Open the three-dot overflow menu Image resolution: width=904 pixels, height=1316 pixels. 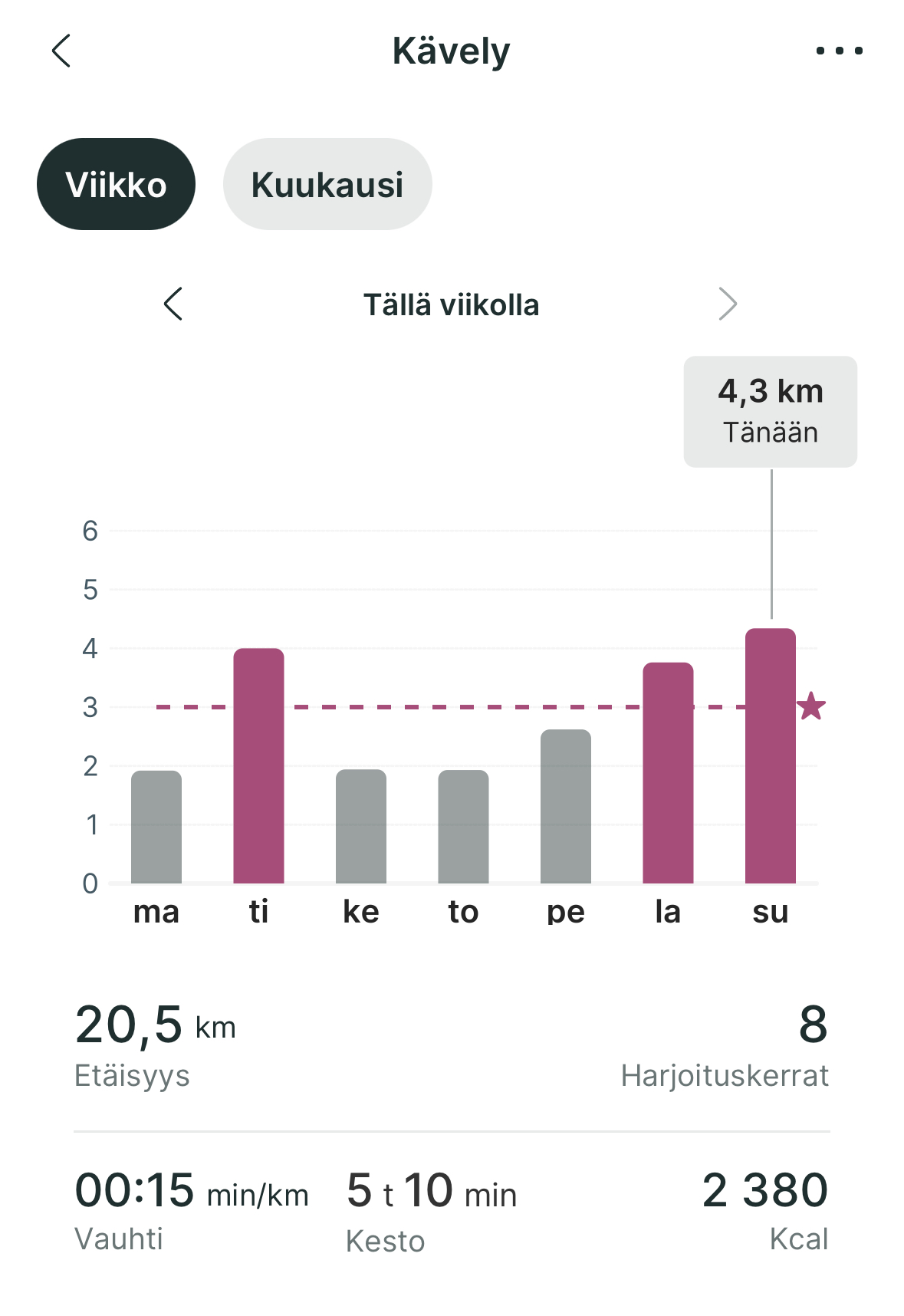tap(839, 51)
